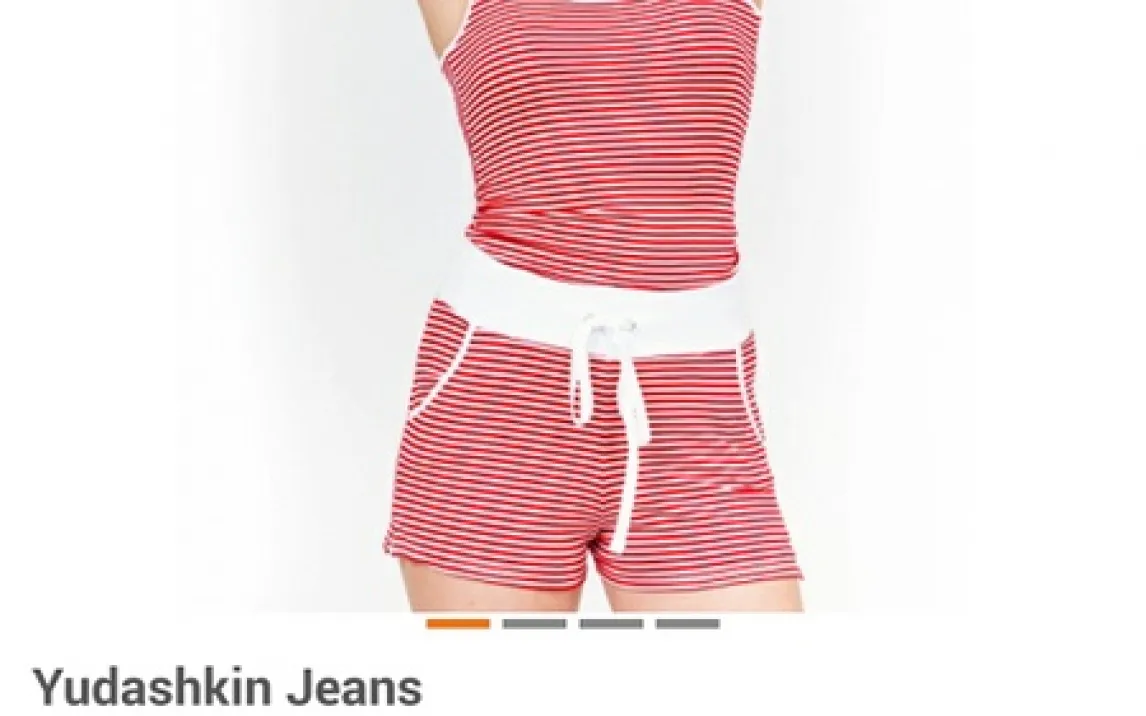Show the fourth photo via last indicator
Viewport: 1146px width, 716px height.
(688, 624)
